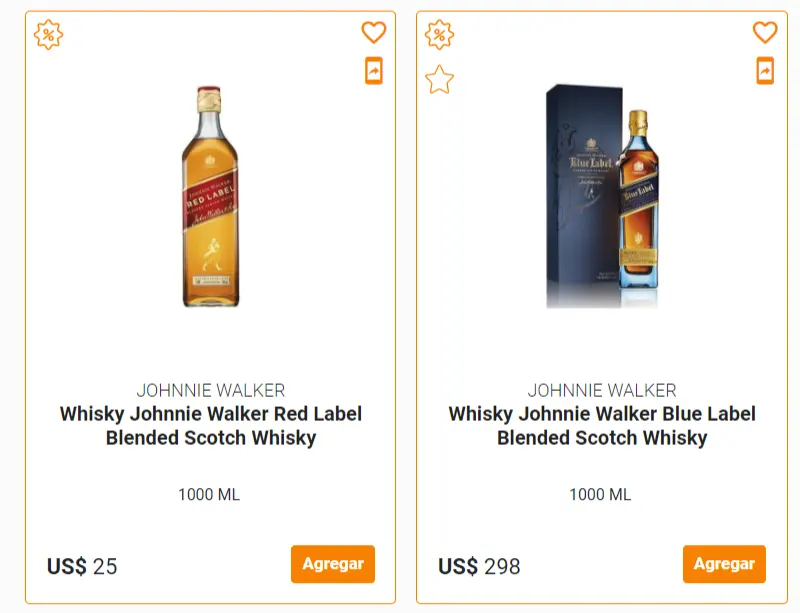Add Red Label whisky to cart

(x=332, y=564)
